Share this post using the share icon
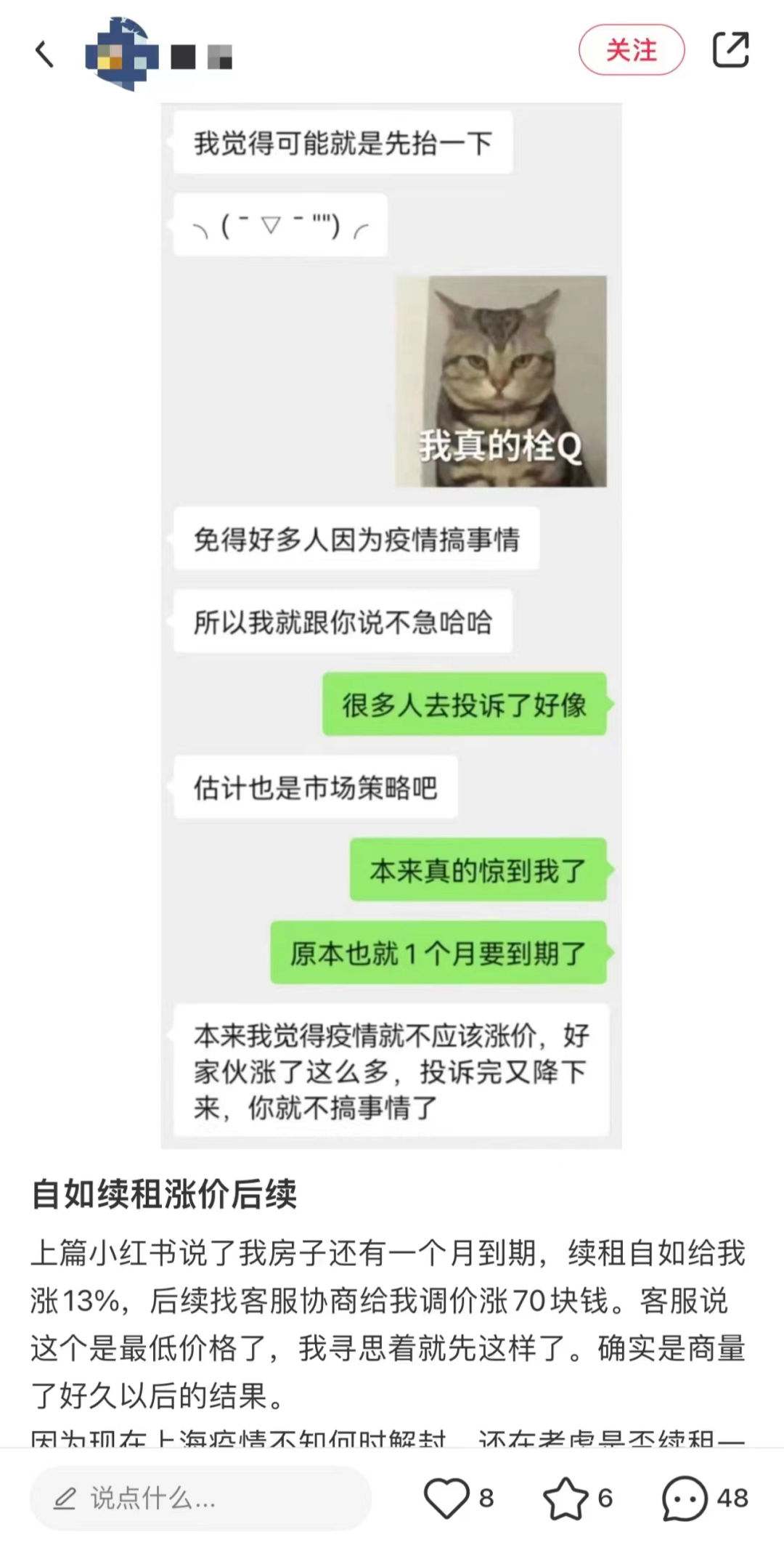The width and height of the screenshot is (784, 1545). point(730,50)
